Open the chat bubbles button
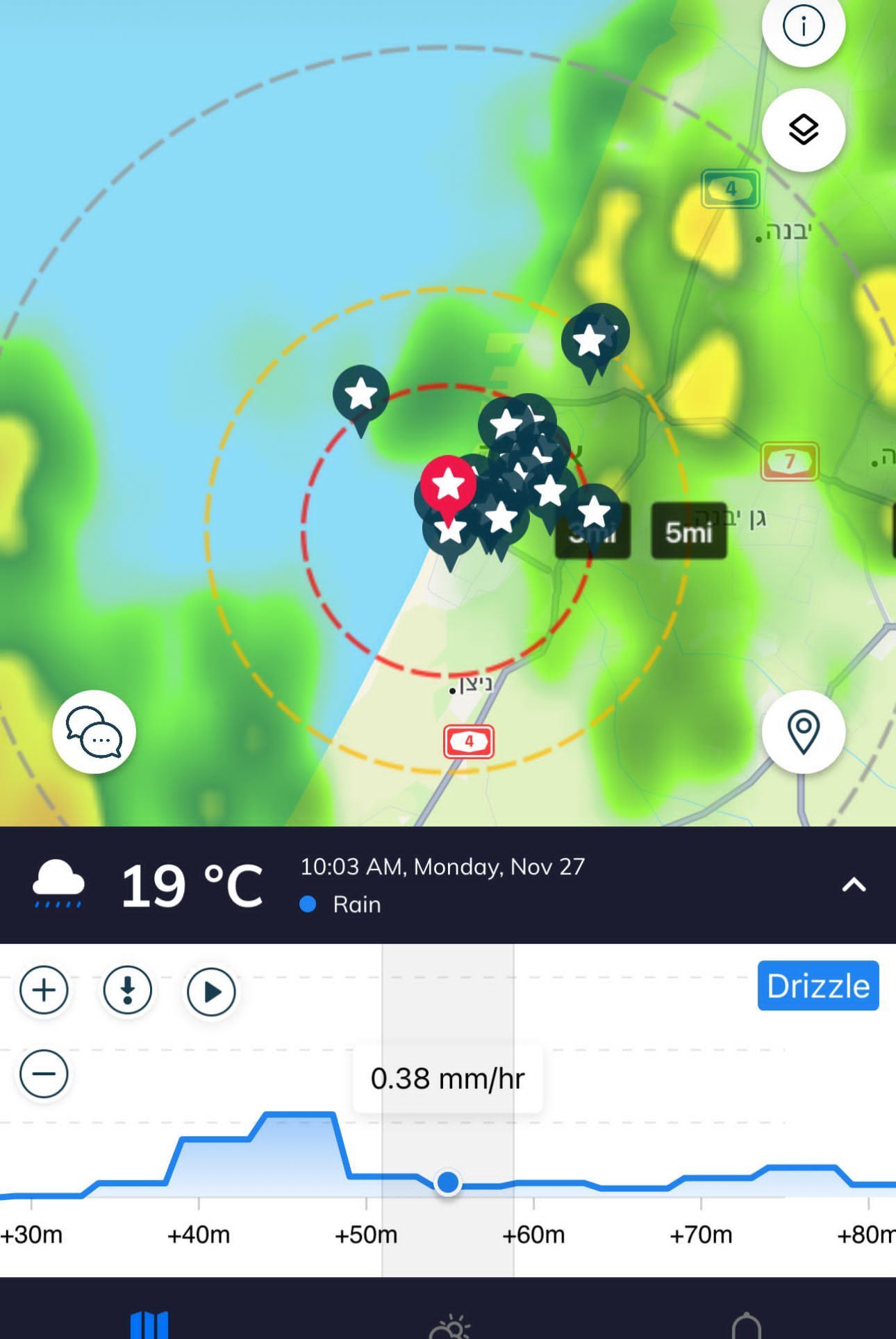This screenshot has height=1339, width=896. click(x=94, y=732)
